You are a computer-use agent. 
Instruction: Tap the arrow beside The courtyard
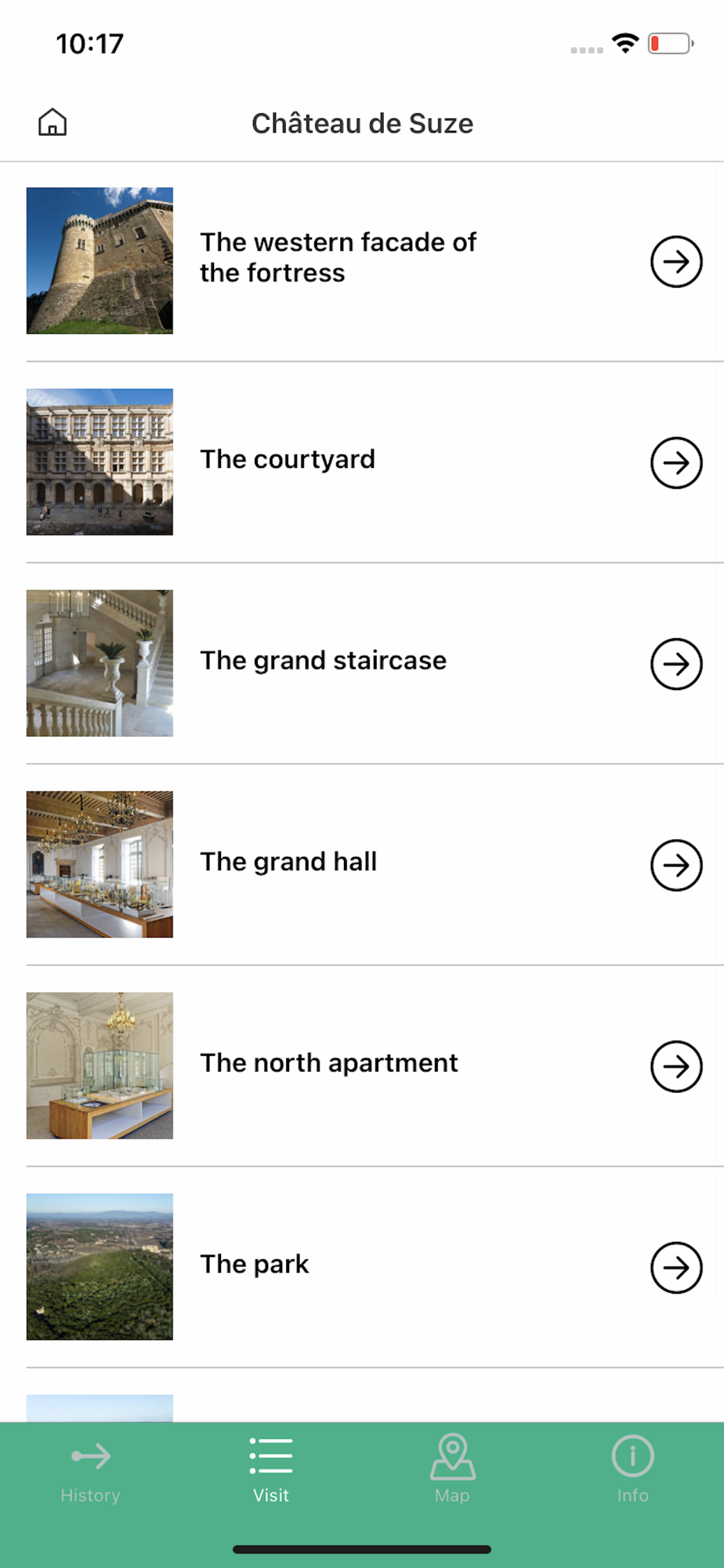[675, 463]
